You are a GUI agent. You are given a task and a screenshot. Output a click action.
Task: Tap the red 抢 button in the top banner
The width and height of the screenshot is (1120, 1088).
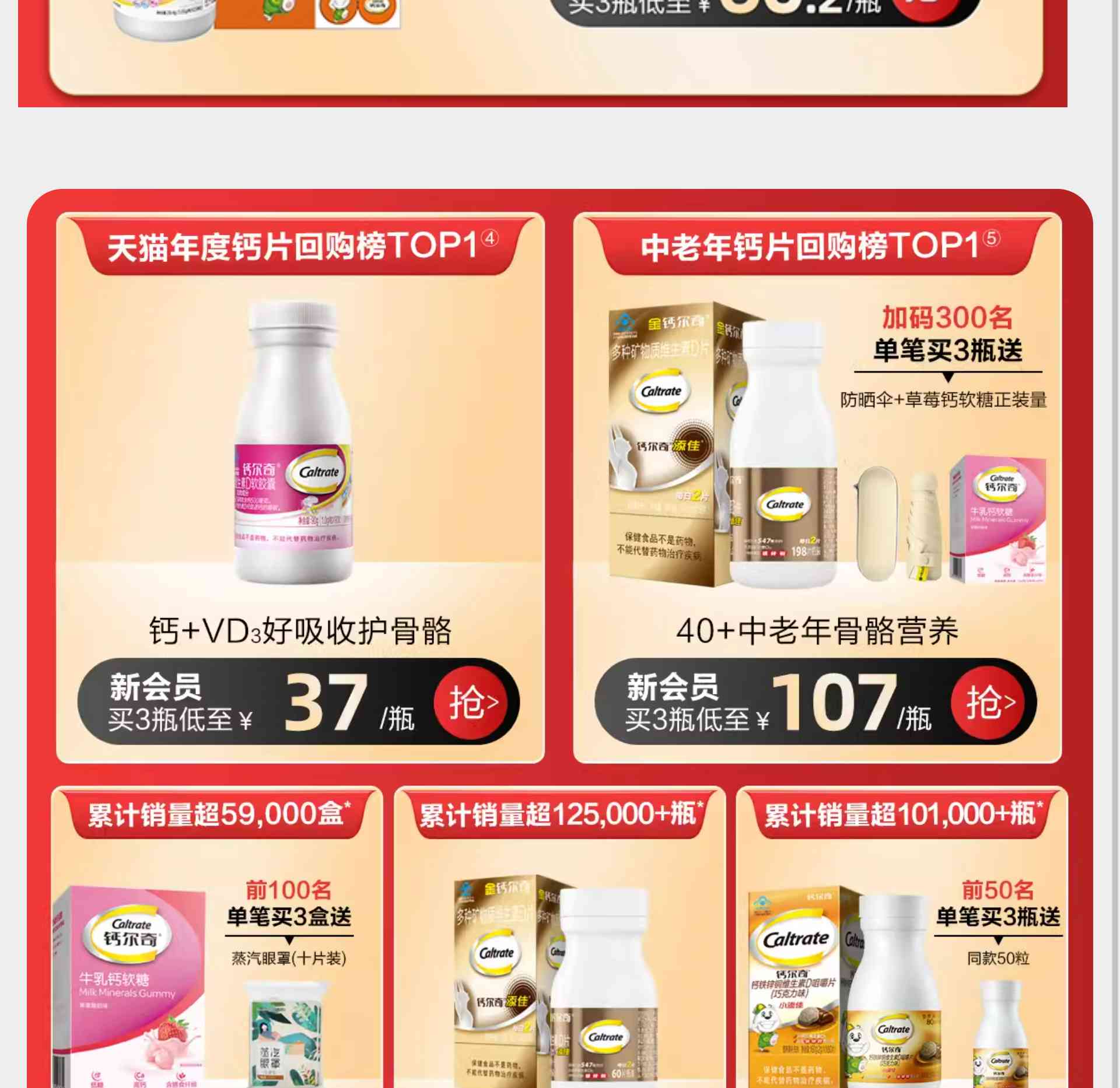coord(928,7)
